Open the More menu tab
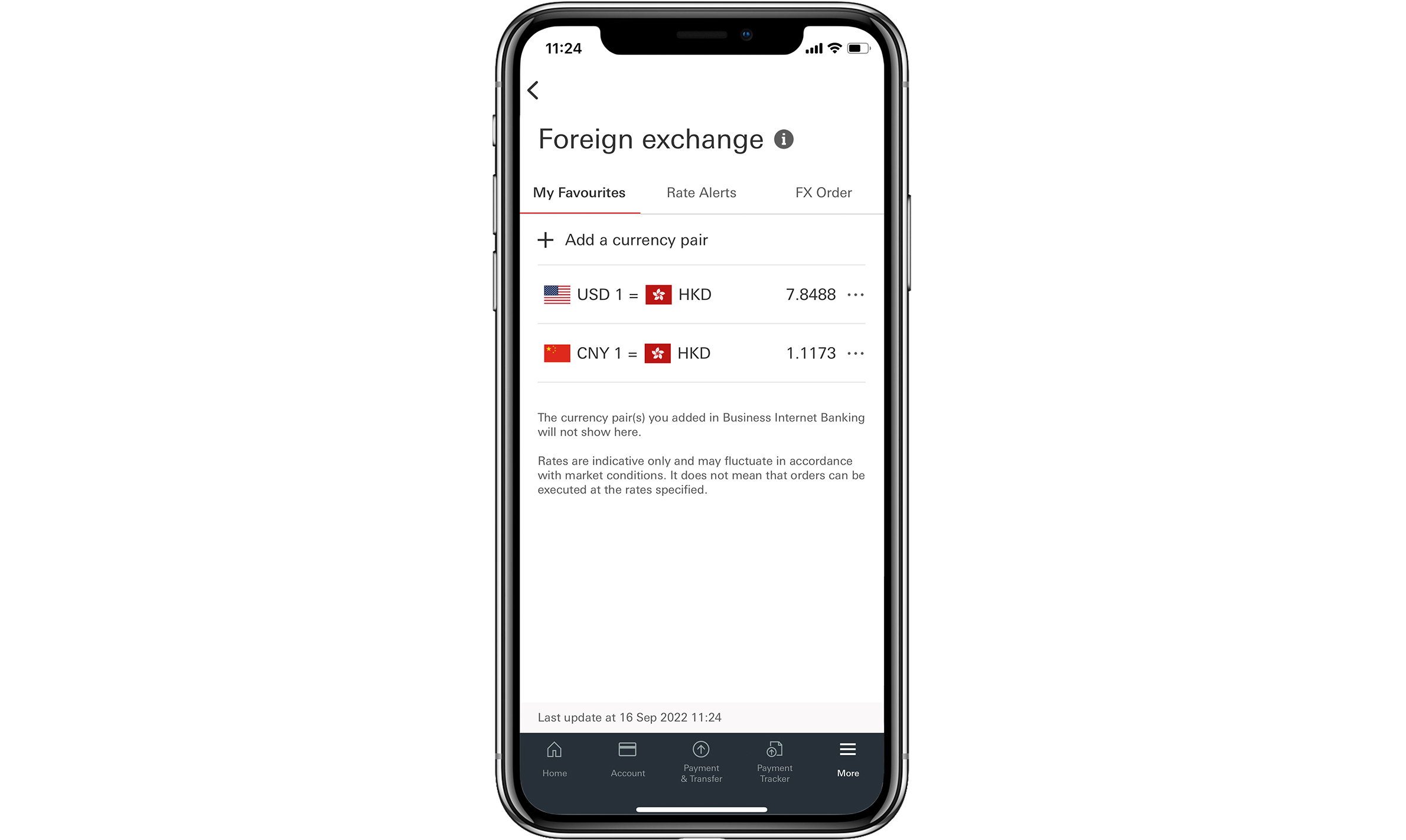The height and width of the screenshot is (840, 1406). [x=847, y=760]
